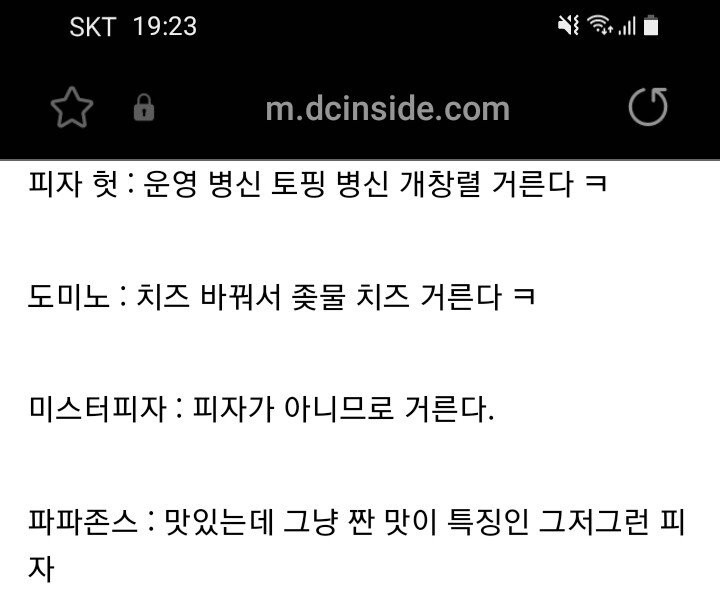
Task: Reload the page
Action: point(647,108)
